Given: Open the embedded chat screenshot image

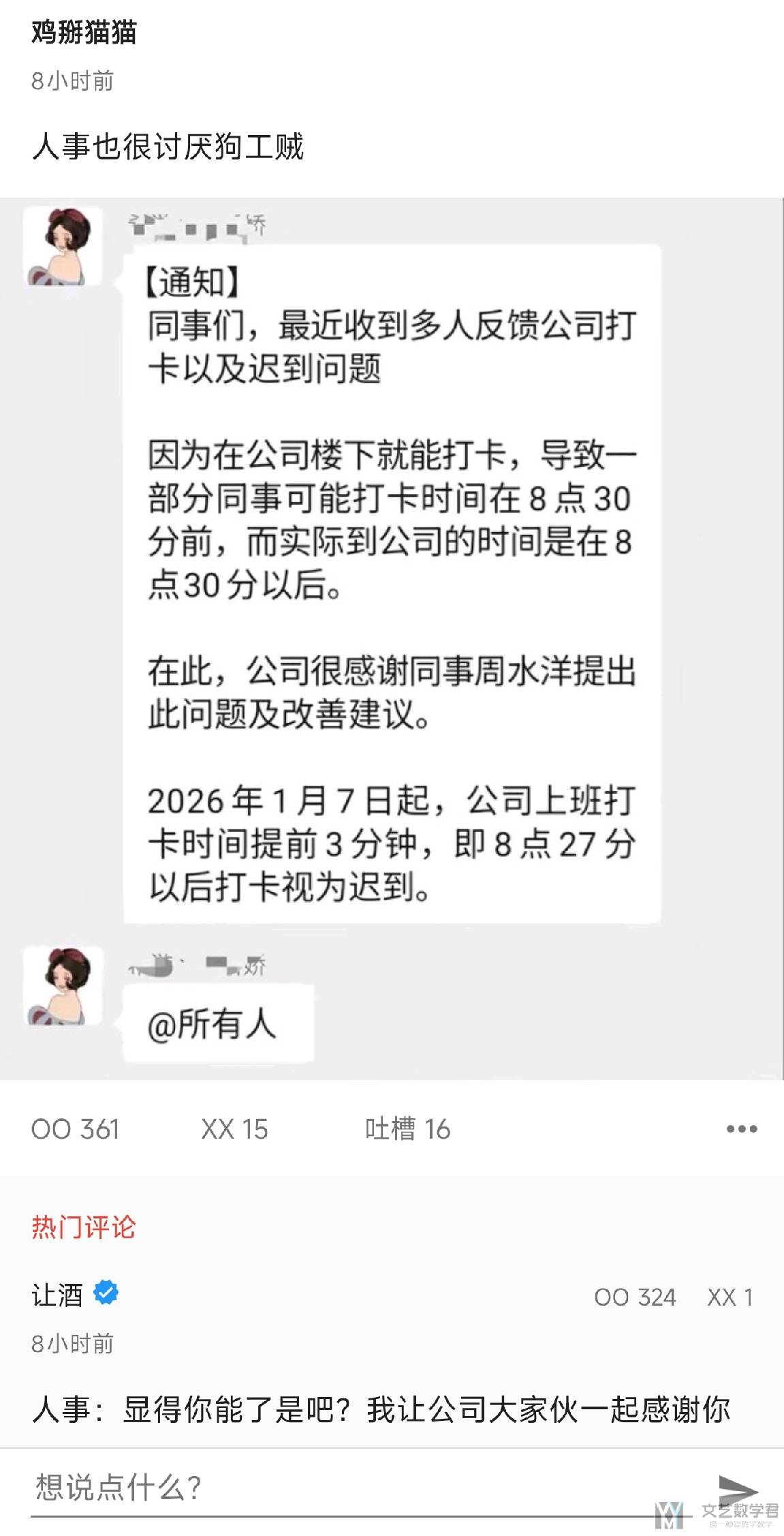Looking at the screenshot, I should 392,647.
